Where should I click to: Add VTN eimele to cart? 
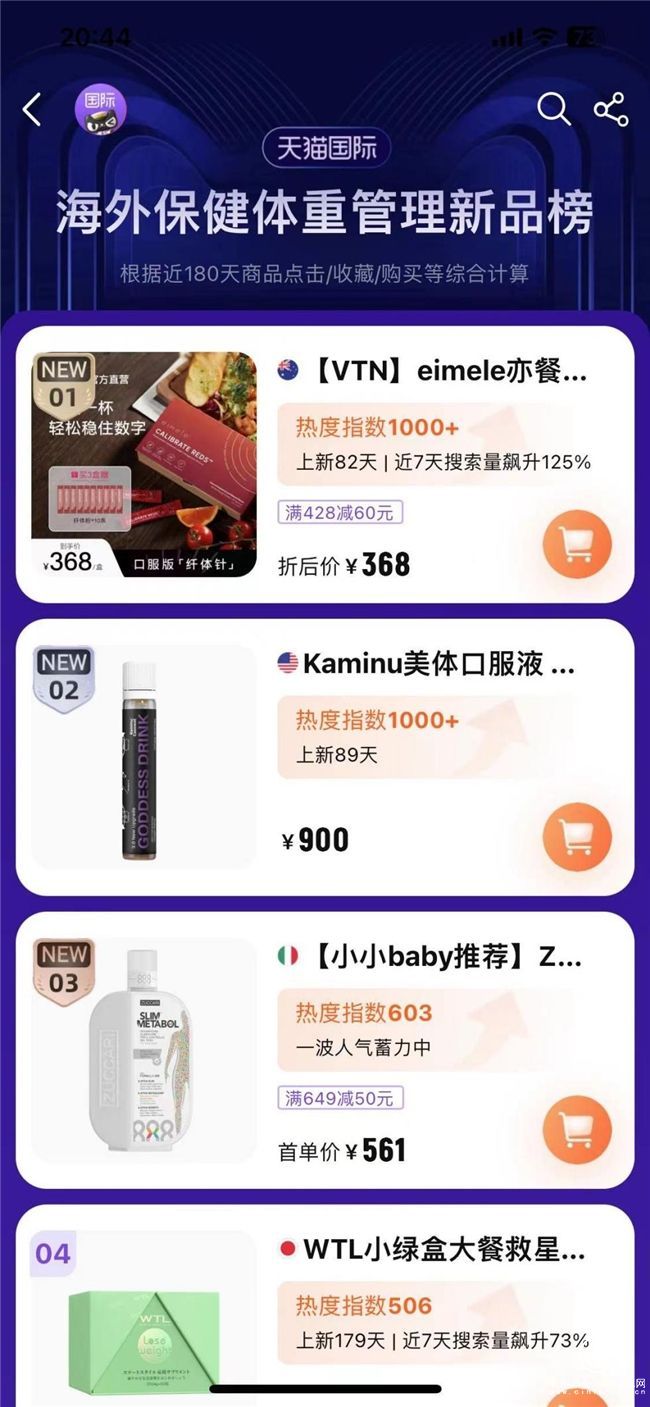(x=577, y=544)
